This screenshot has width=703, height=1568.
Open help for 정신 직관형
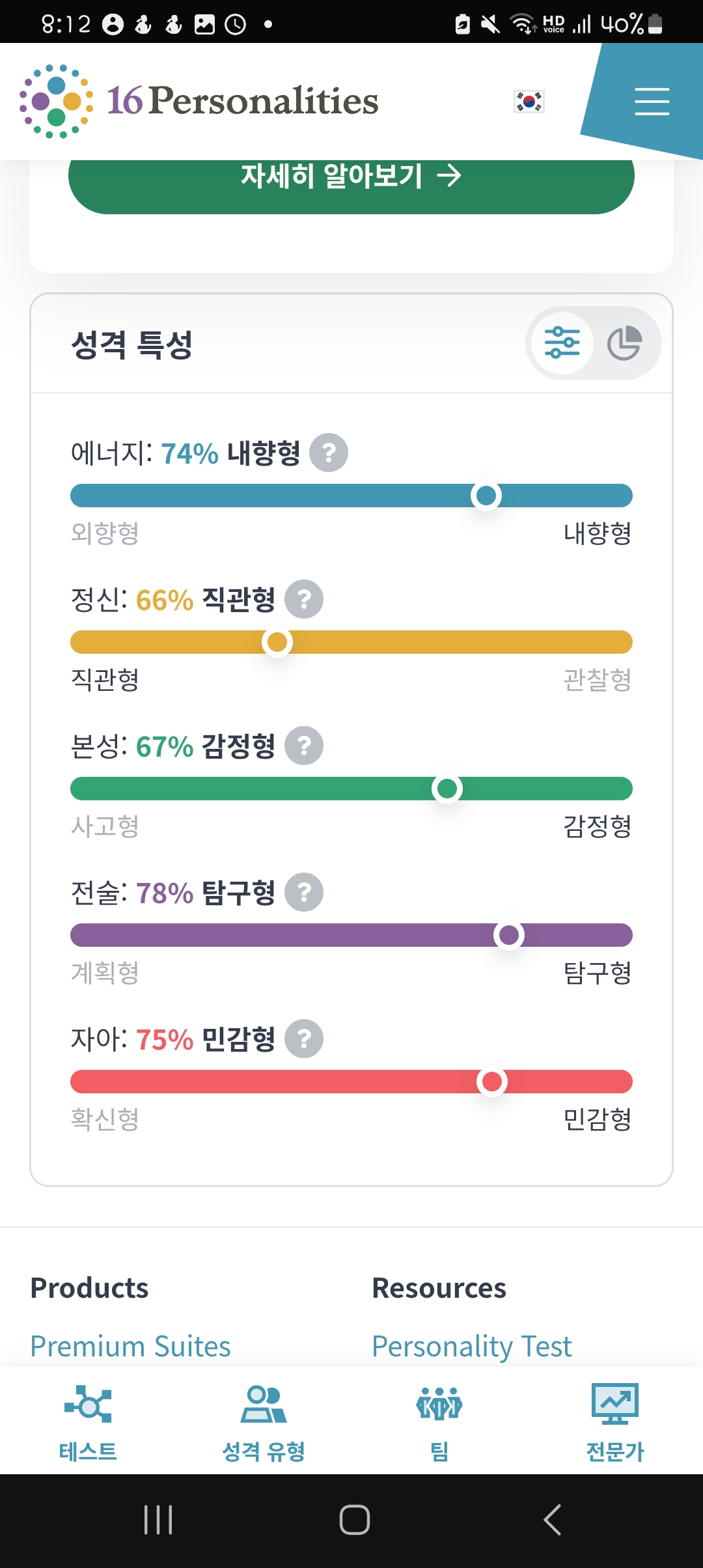click(304, 599)
